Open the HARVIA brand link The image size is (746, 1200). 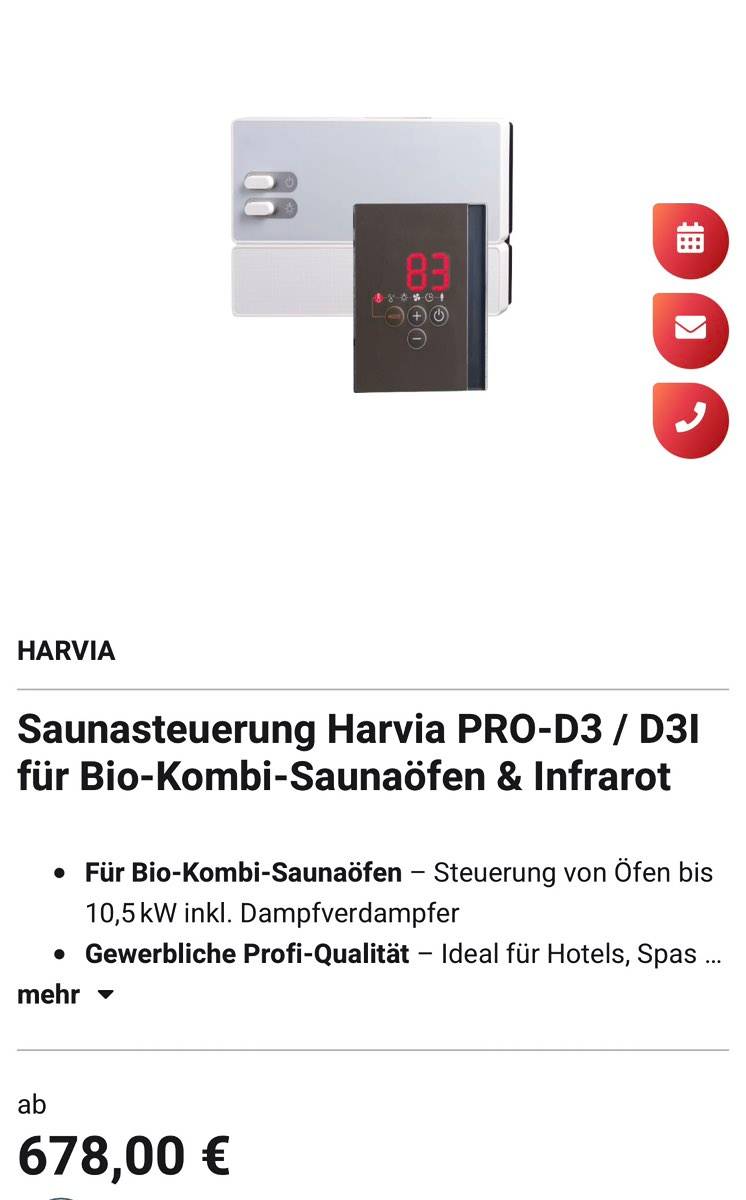66,651
